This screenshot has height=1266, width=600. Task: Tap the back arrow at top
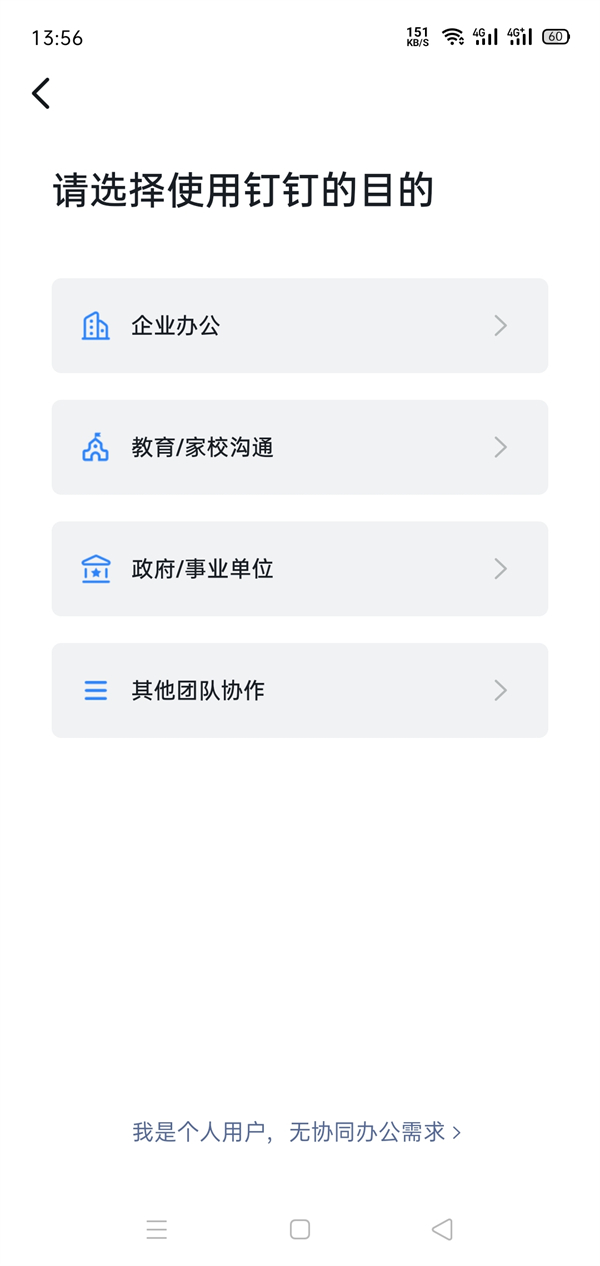coord(41,93)
